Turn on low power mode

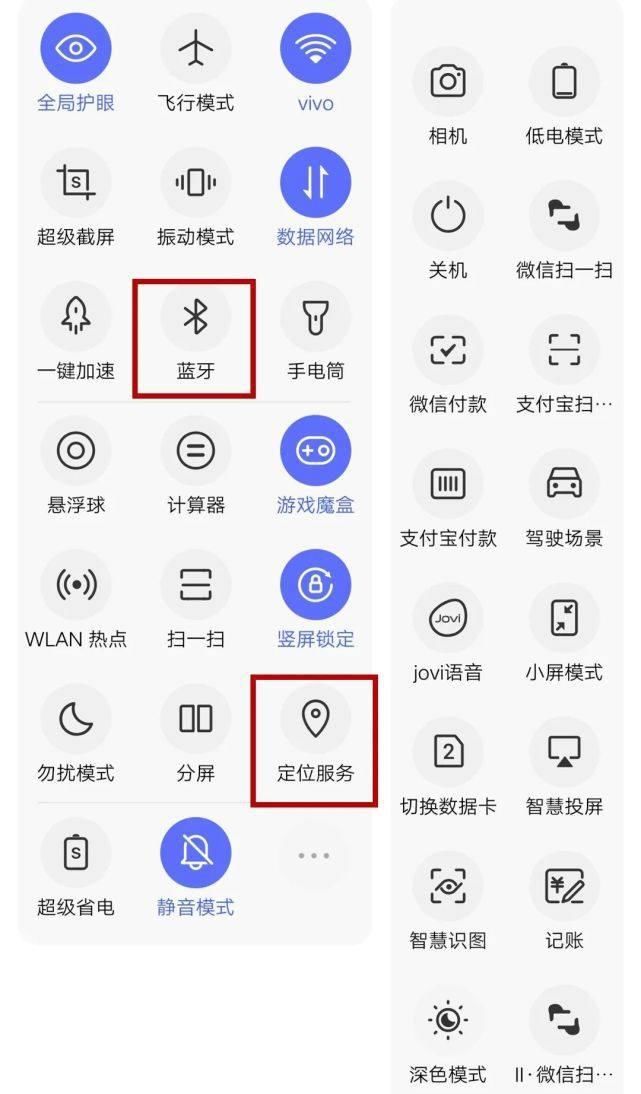564,82
